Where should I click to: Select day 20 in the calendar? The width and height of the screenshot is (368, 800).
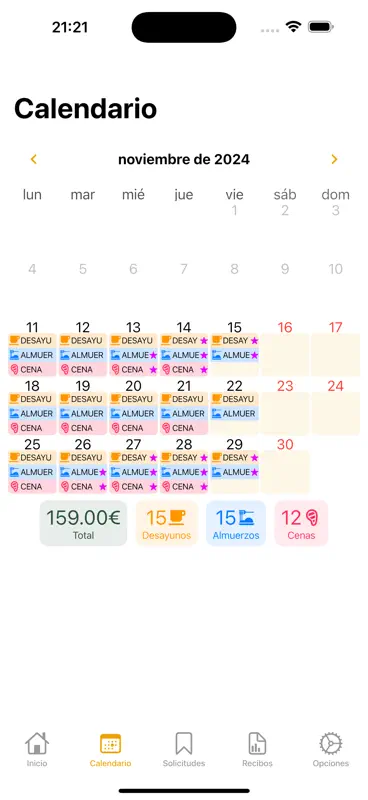click(133, 407)
